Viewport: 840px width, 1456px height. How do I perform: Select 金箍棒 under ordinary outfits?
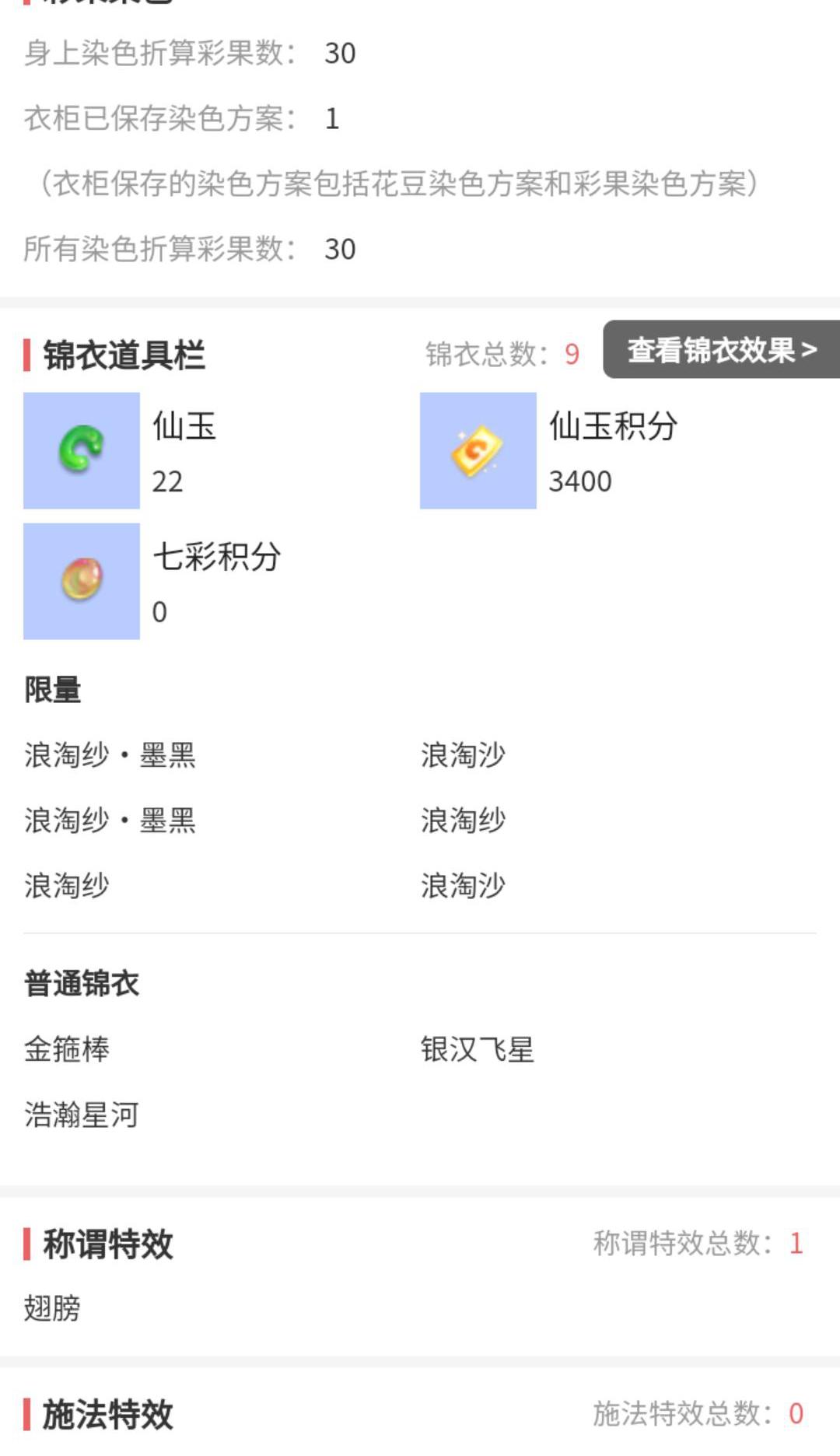pyautogui.click(x=66, y=1048)
